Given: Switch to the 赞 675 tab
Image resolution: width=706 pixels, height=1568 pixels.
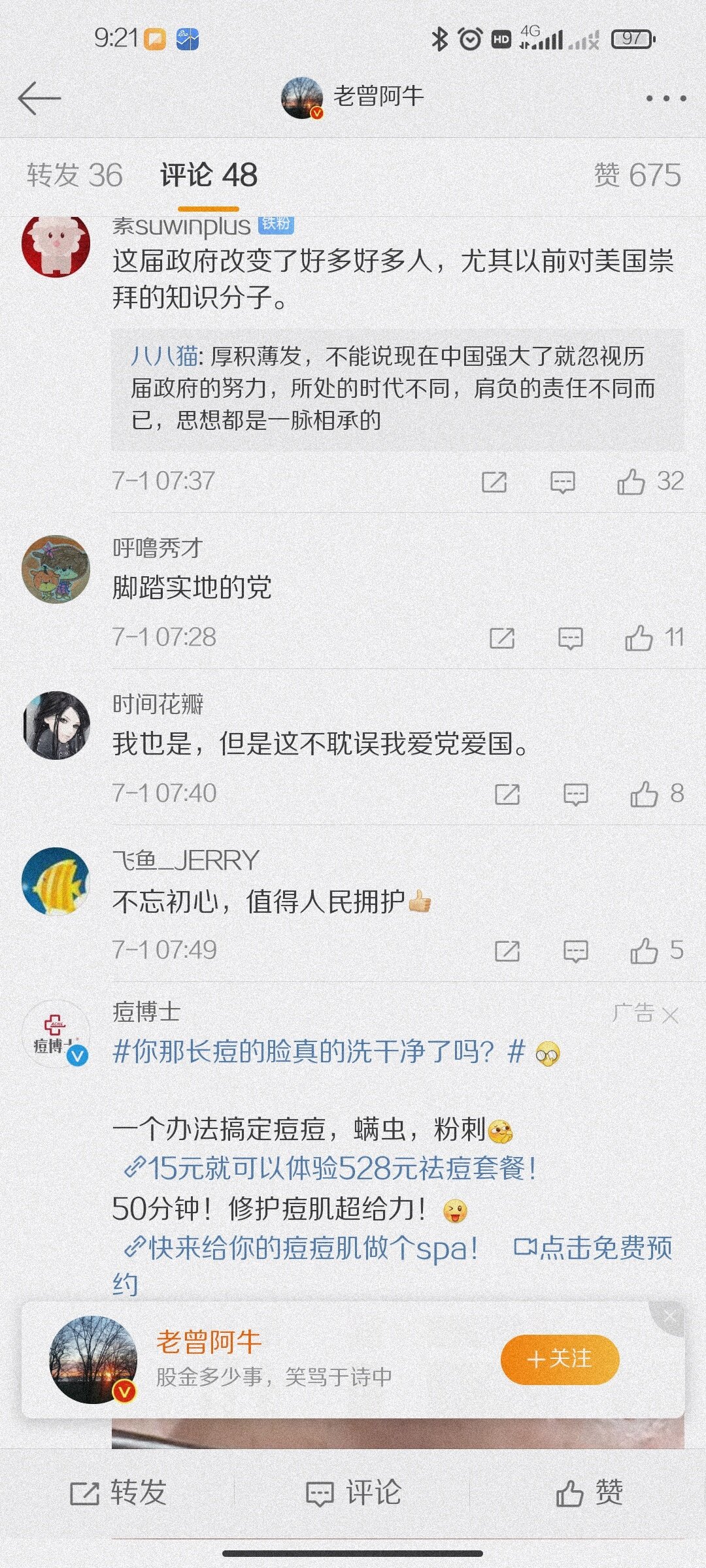Looking at the screenshot, I should (x=637, y=175).
